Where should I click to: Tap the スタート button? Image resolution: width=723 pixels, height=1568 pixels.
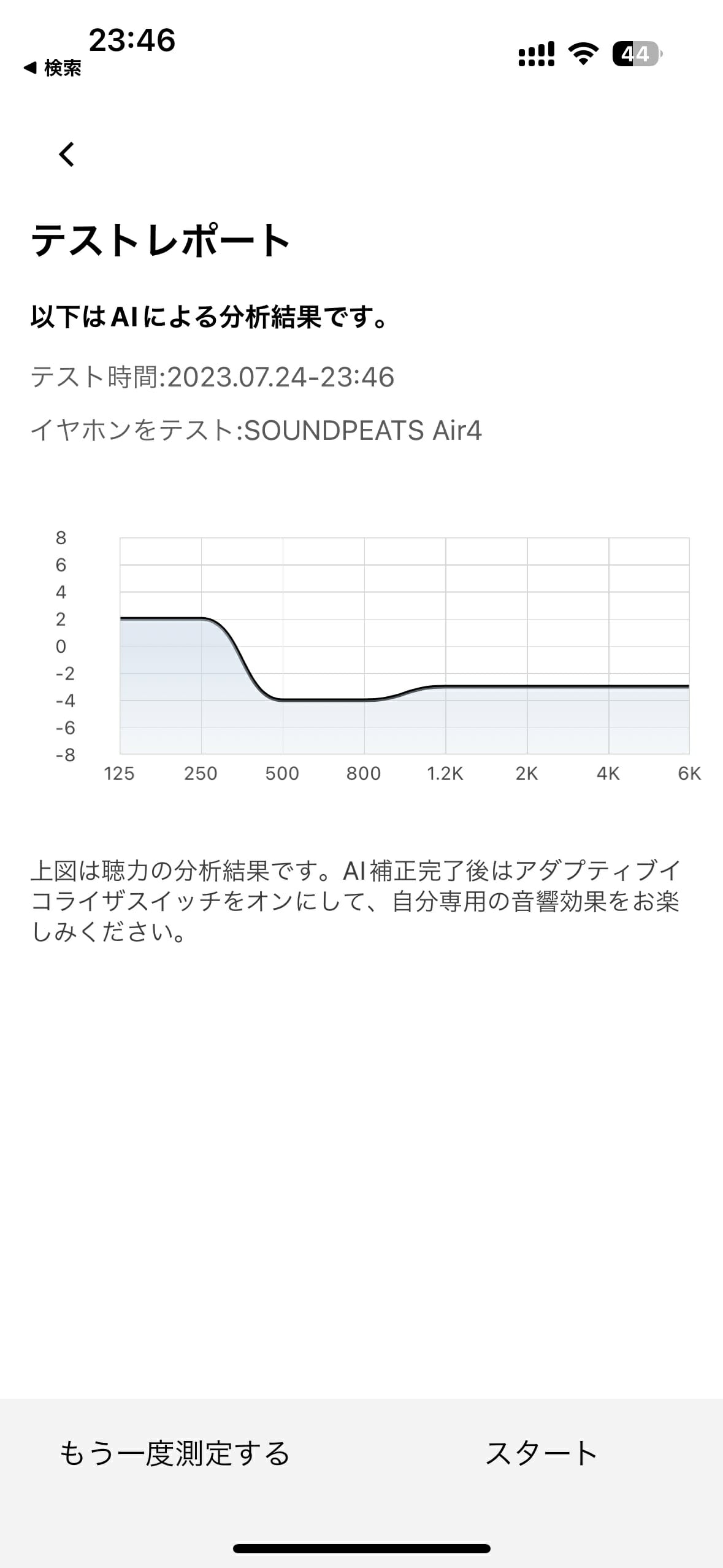click(541, 1453)
